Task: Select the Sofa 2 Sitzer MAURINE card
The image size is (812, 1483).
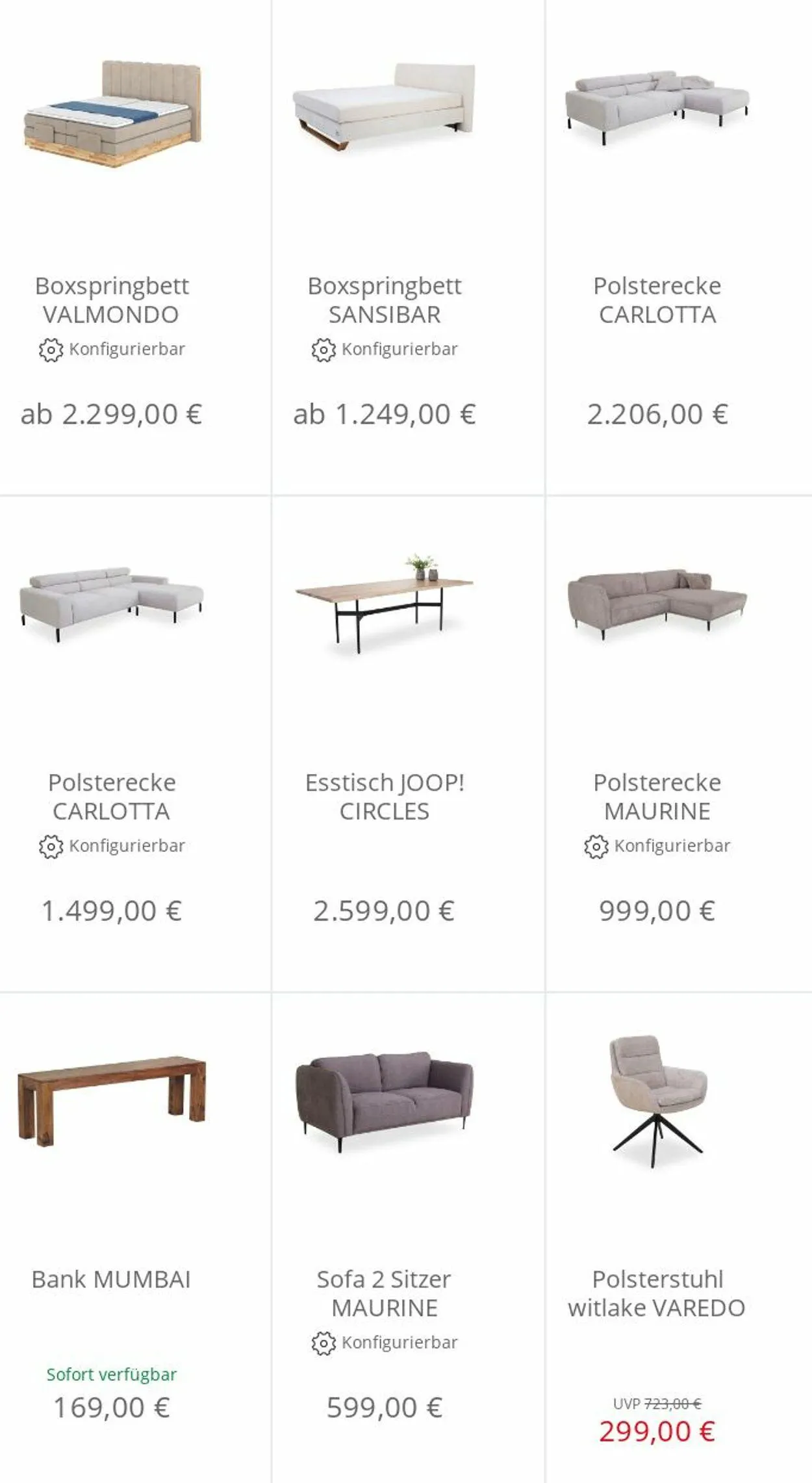Action: 384,1293
